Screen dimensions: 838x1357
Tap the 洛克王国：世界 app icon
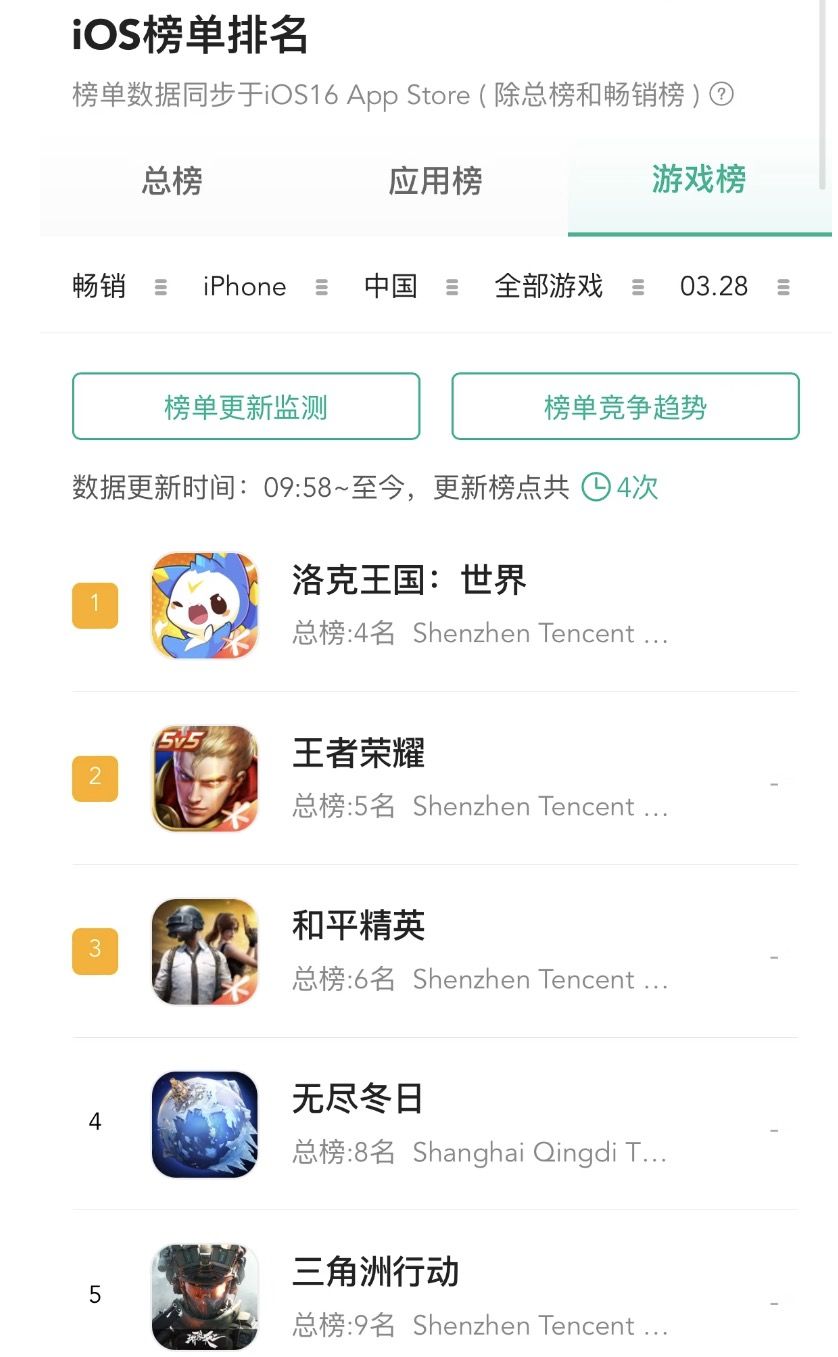coord(204,604)
